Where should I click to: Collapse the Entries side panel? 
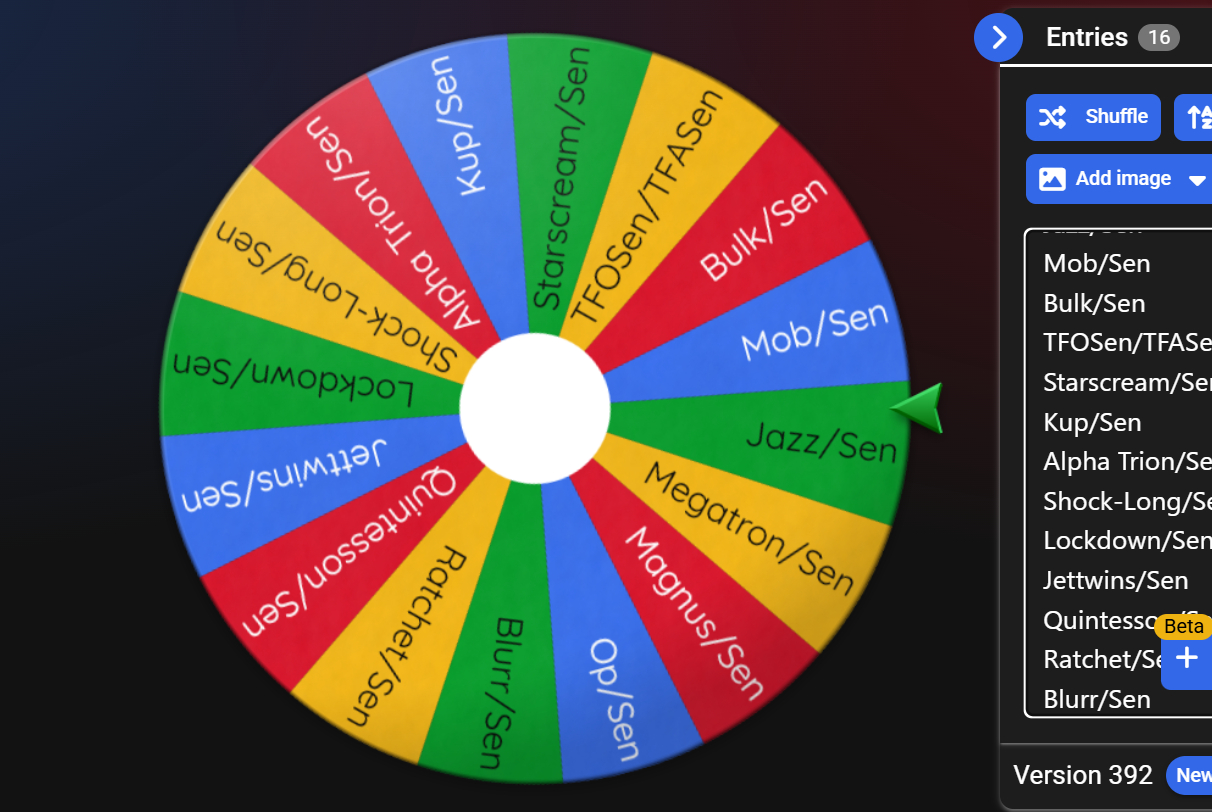coord(998,38)
